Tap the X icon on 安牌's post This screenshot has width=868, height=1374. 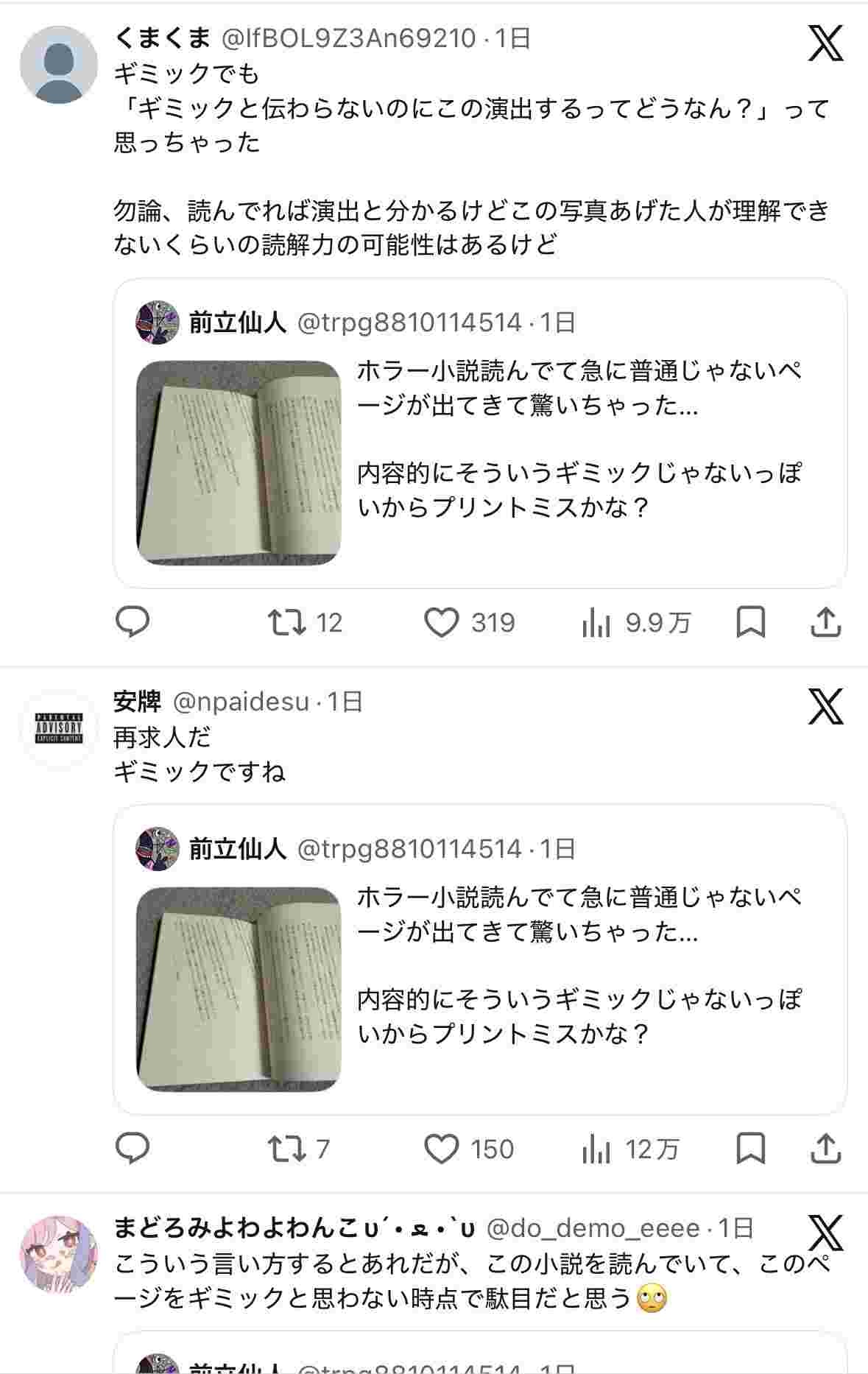[825, 707]
